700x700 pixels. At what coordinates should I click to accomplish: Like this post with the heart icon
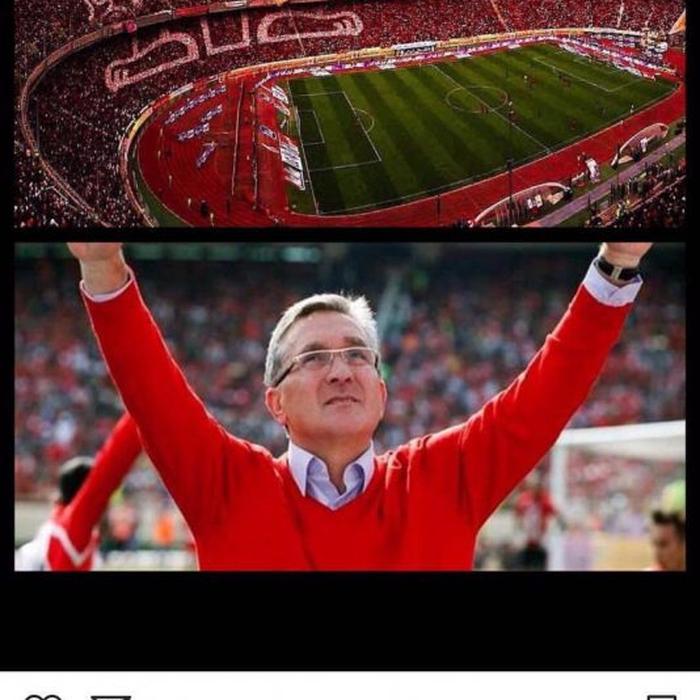[42, 697]
